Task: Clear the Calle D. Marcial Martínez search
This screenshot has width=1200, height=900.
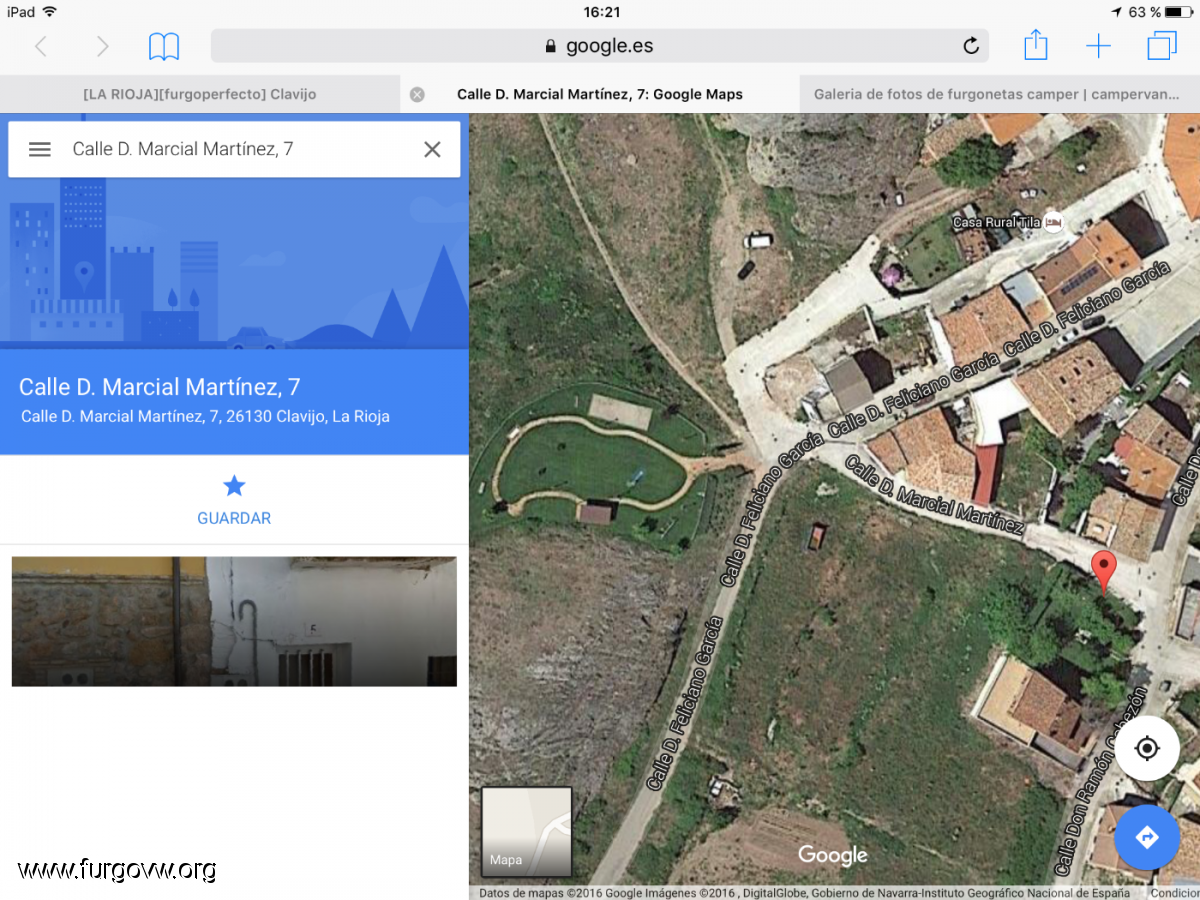Action: [432, 149]
